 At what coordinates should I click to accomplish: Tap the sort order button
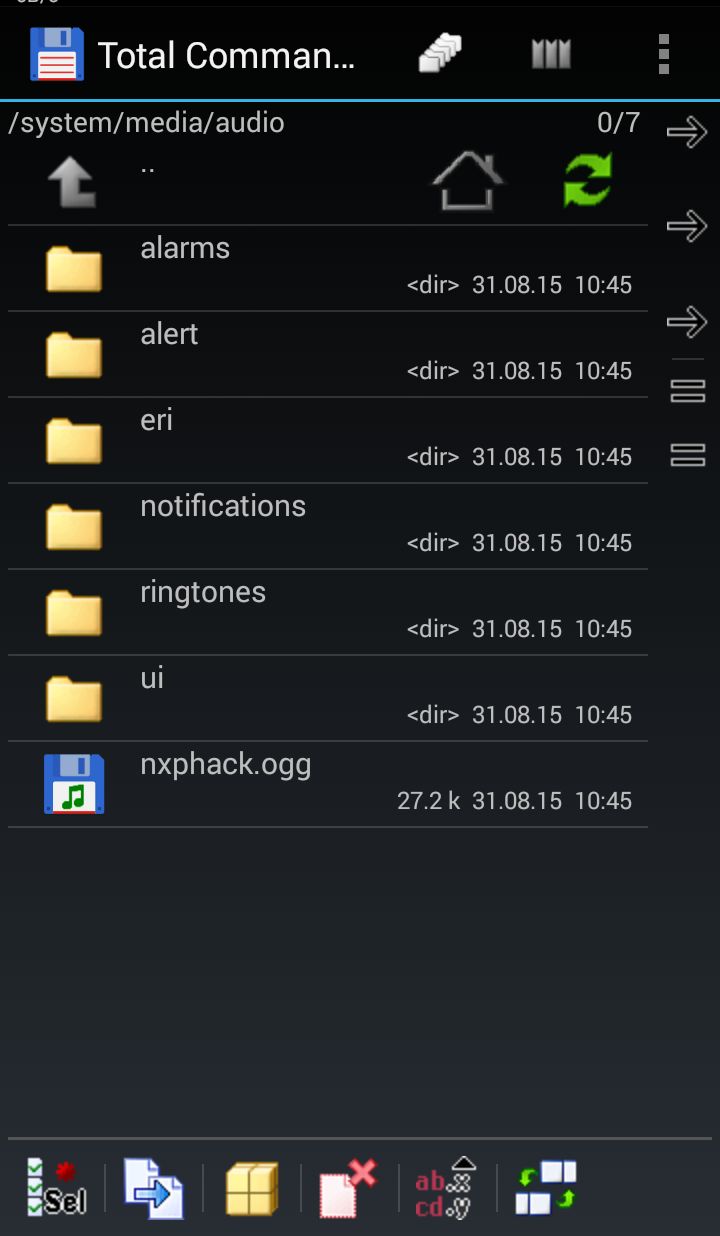[x=446, y=1188]
